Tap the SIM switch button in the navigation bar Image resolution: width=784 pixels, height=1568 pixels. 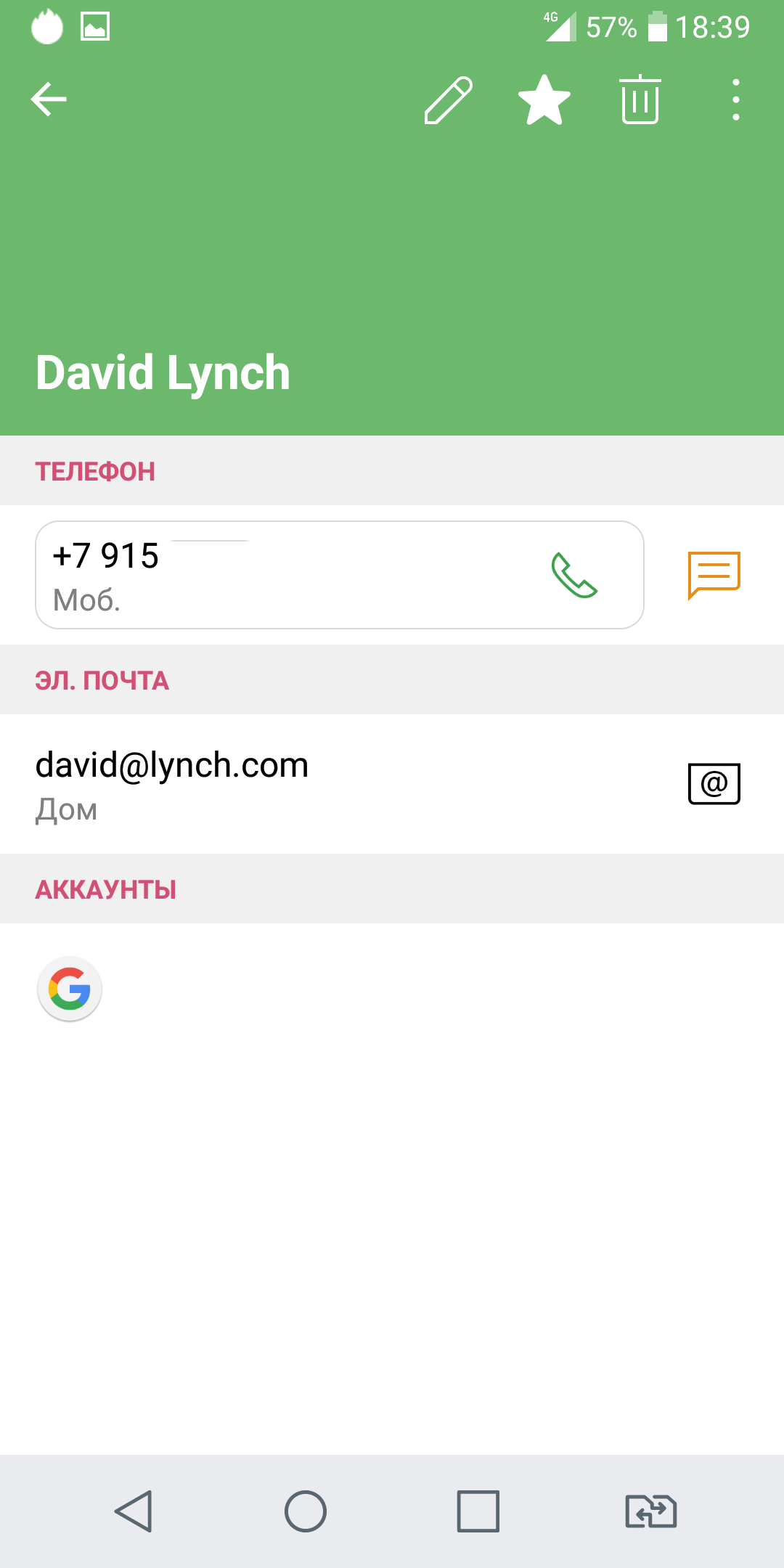[650, 1511]
